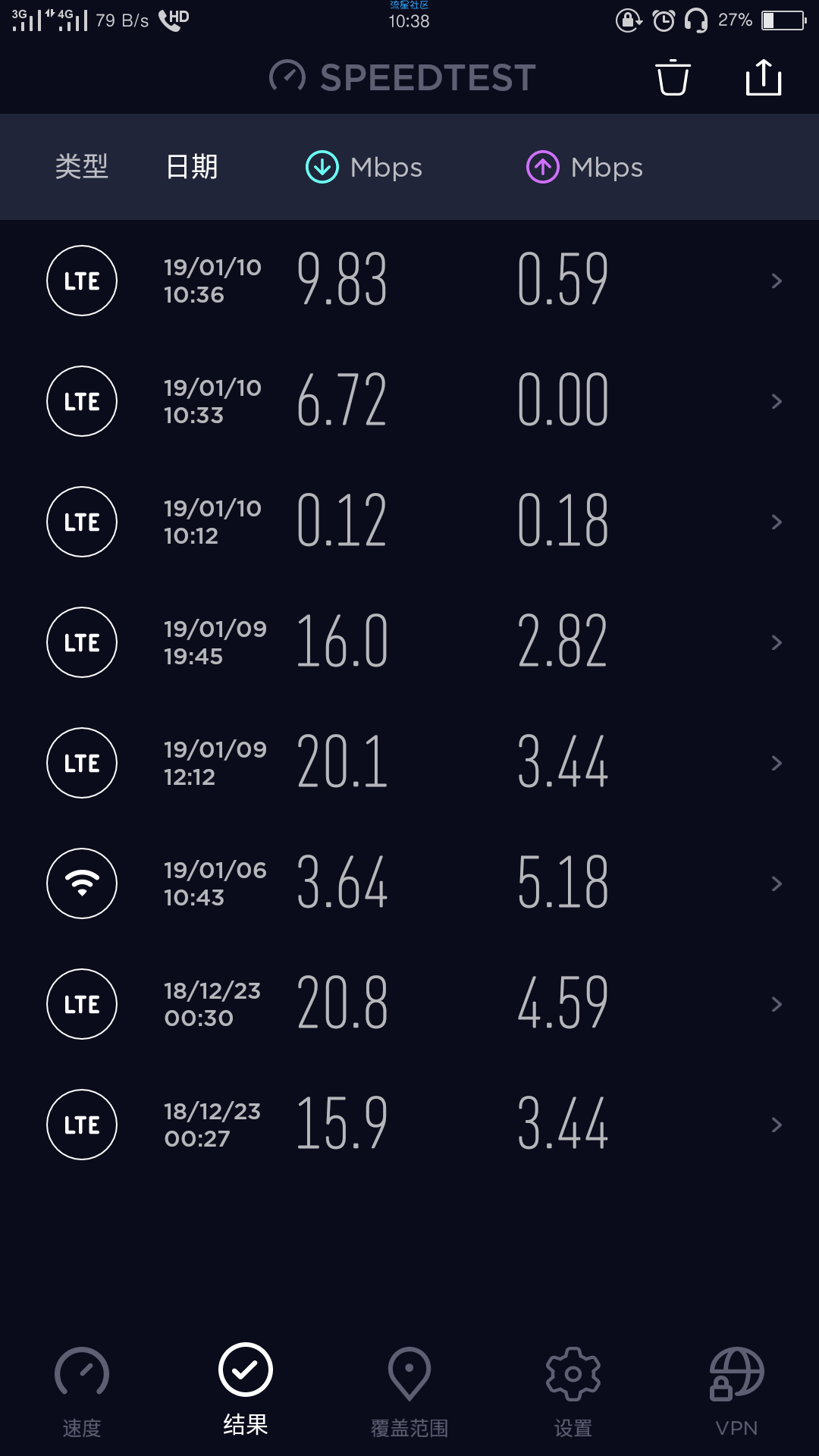The height and width of the screenshot is (1456, 819).
Task: Share results using the export icon
Action: pos(764,77)
